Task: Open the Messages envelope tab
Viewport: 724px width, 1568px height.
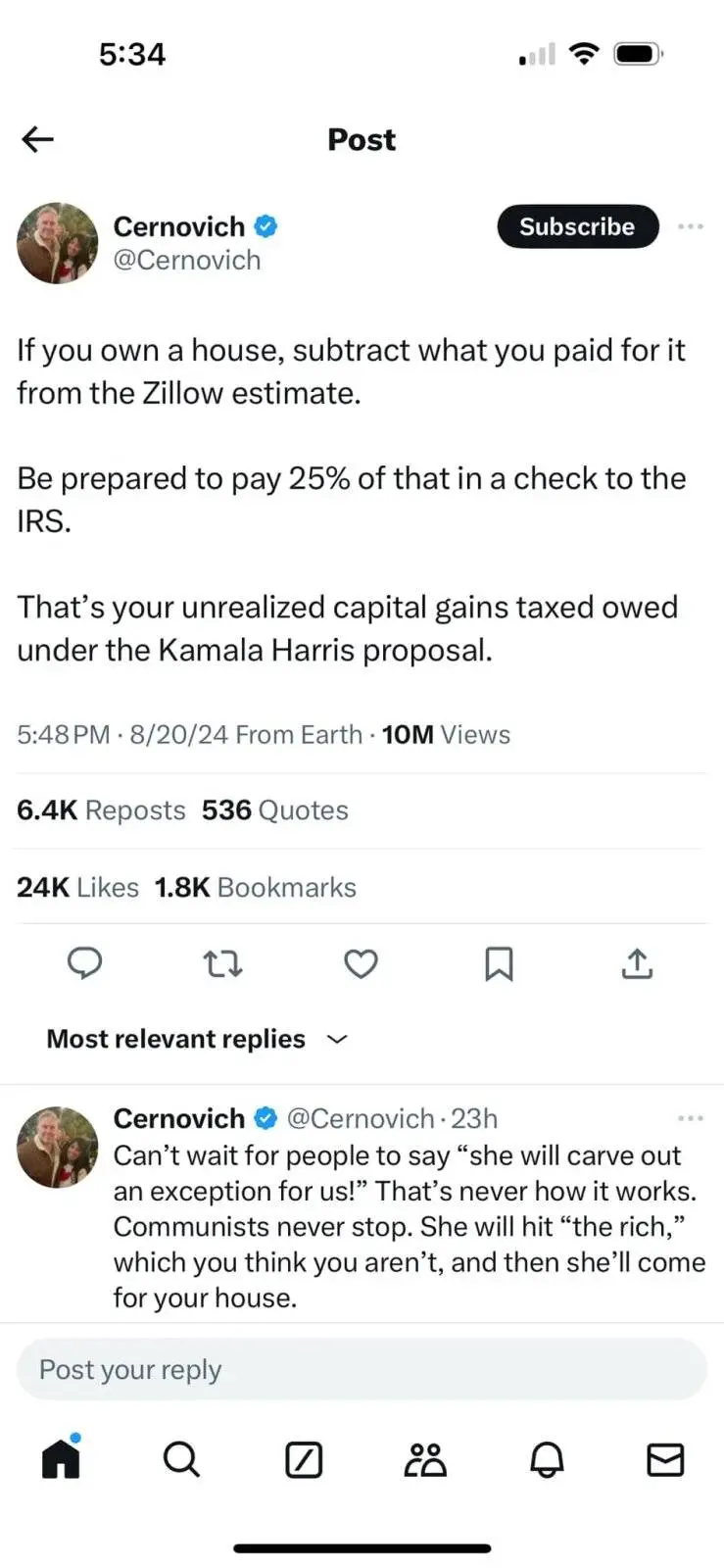Action: 665,1460
